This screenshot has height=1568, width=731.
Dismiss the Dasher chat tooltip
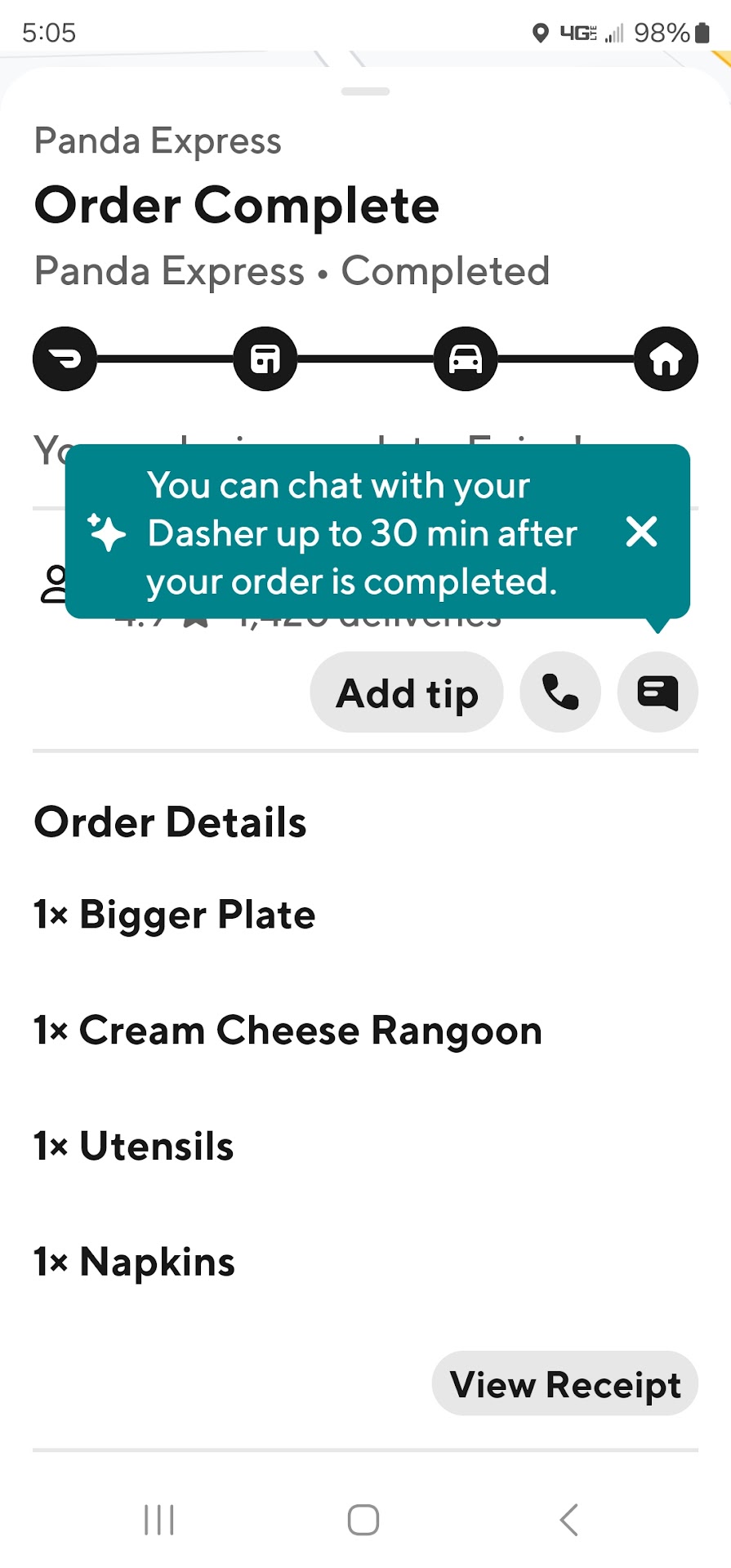point(641,532)
